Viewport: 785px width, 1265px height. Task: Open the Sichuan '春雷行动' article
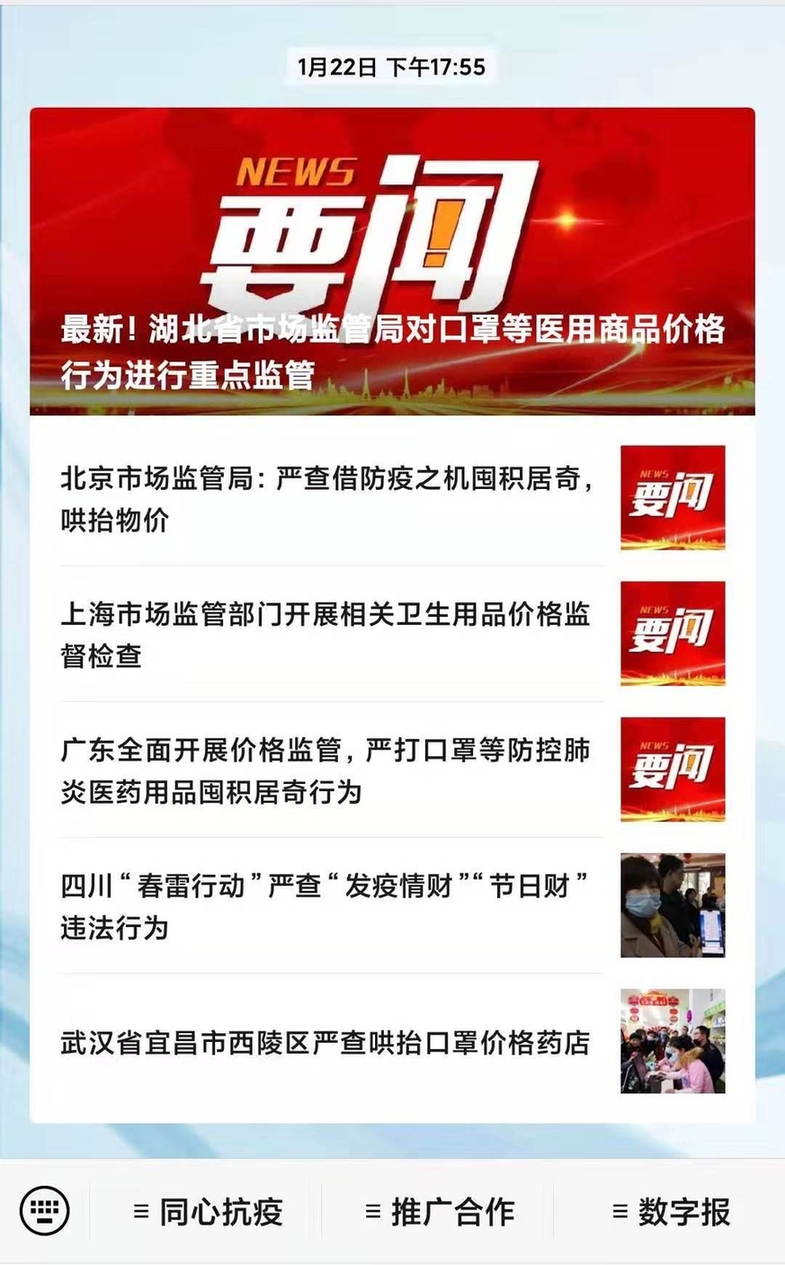(330, 906)
